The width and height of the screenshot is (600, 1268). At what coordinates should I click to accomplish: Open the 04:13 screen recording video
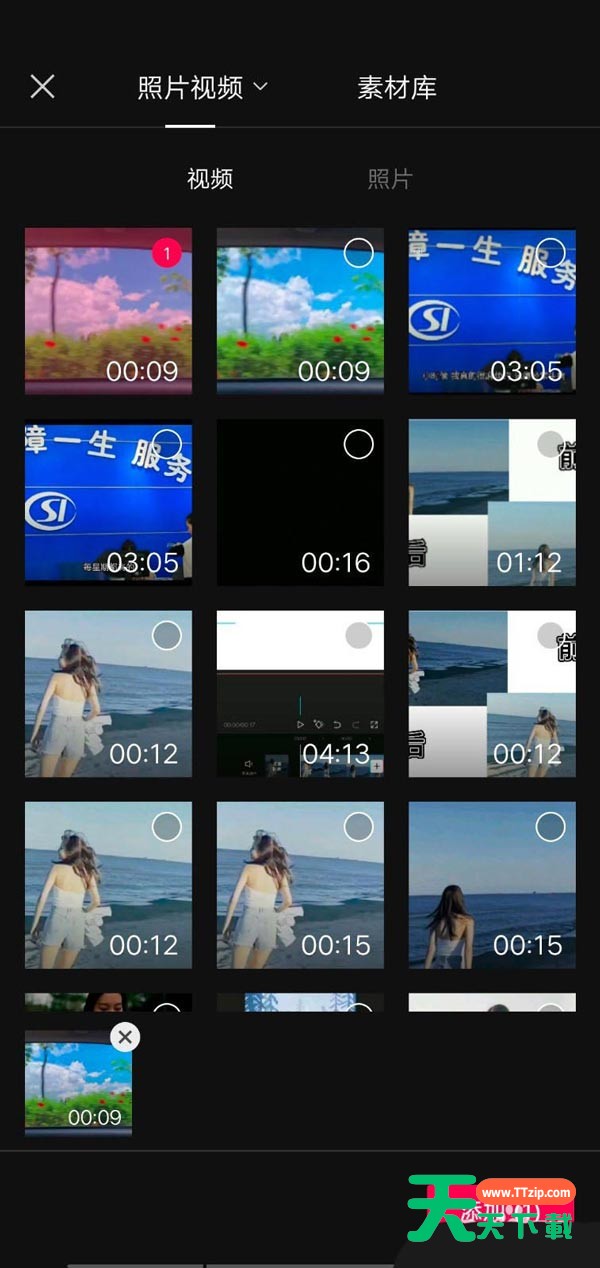[x=300, y=694]
